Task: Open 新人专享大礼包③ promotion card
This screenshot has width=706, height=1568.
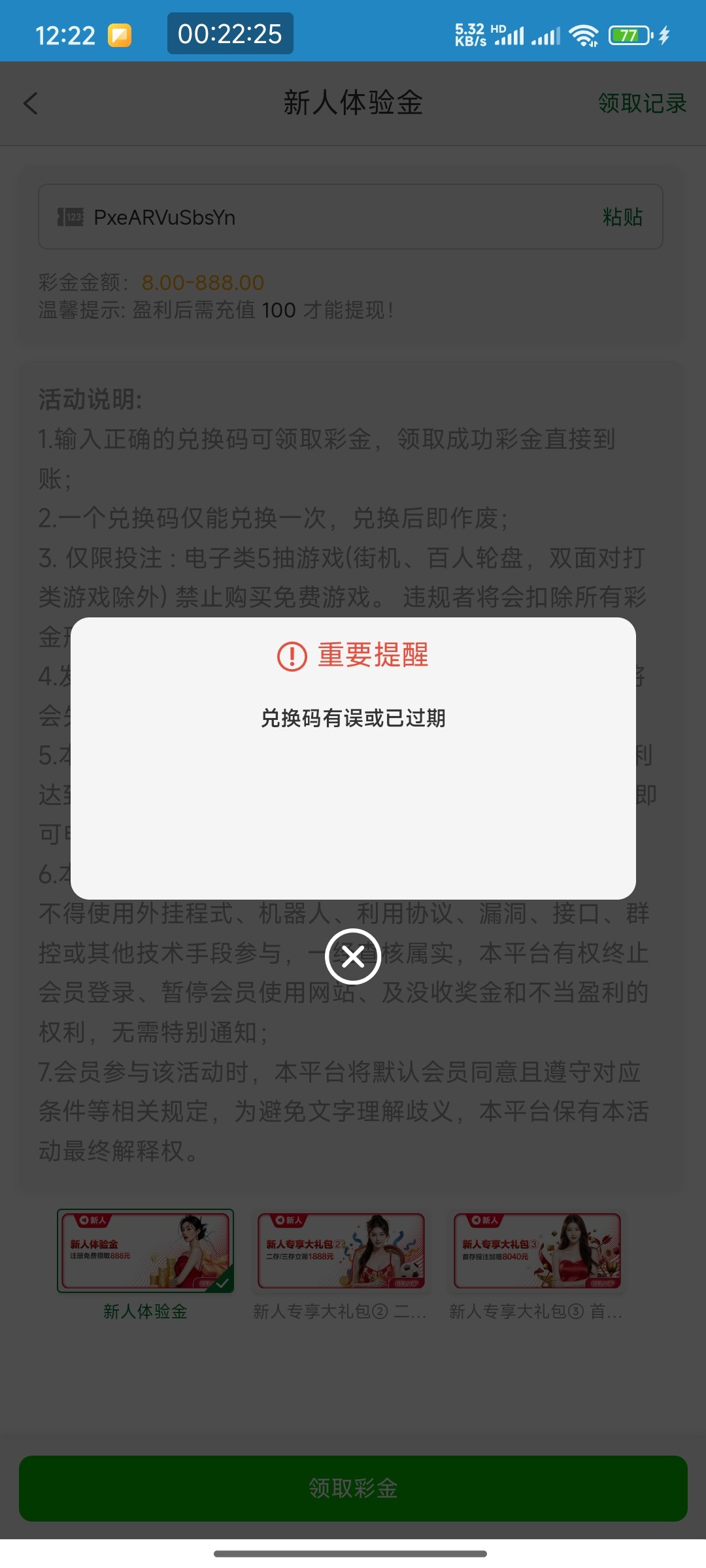Action: [537, 1251]
